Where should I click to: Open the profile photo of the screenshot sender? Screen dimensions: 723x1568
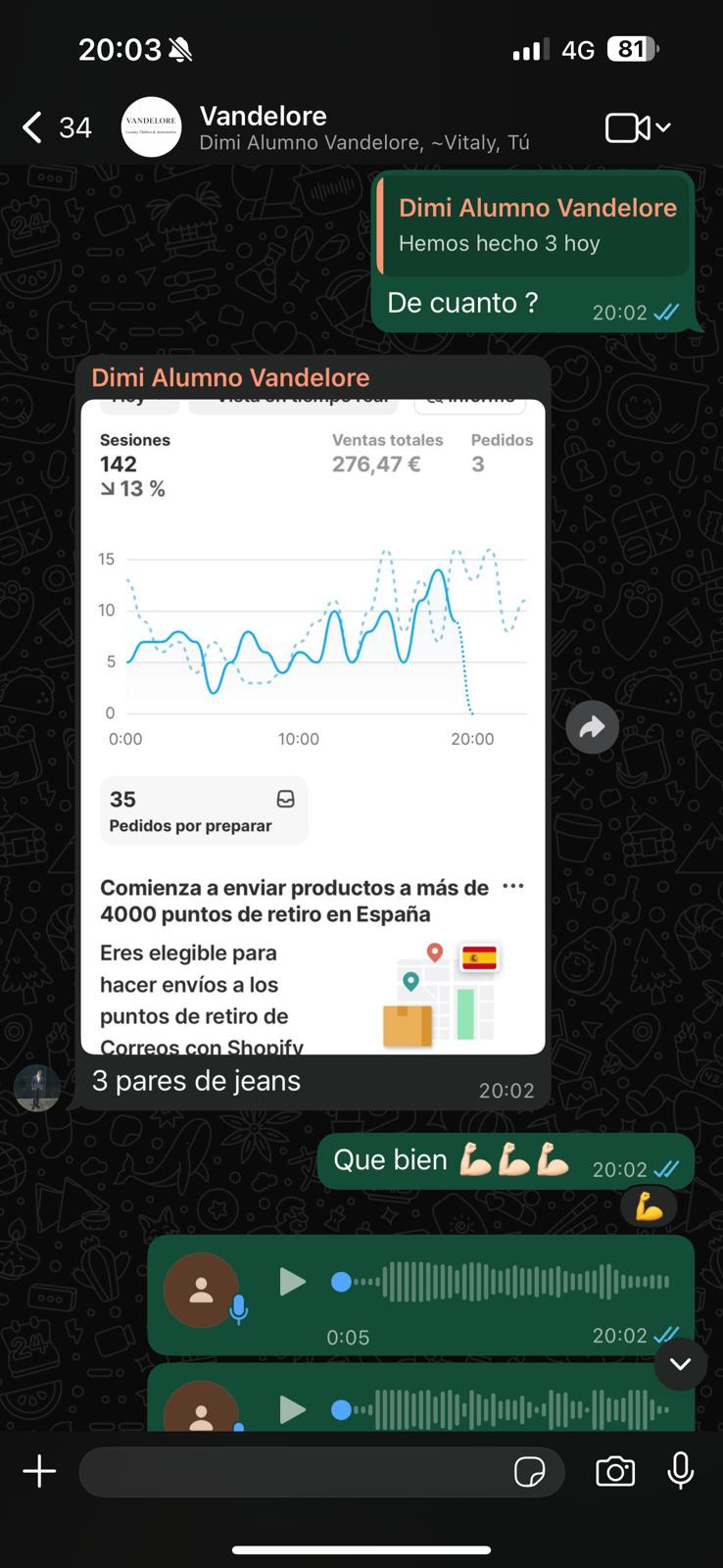tap(37, 1088)
